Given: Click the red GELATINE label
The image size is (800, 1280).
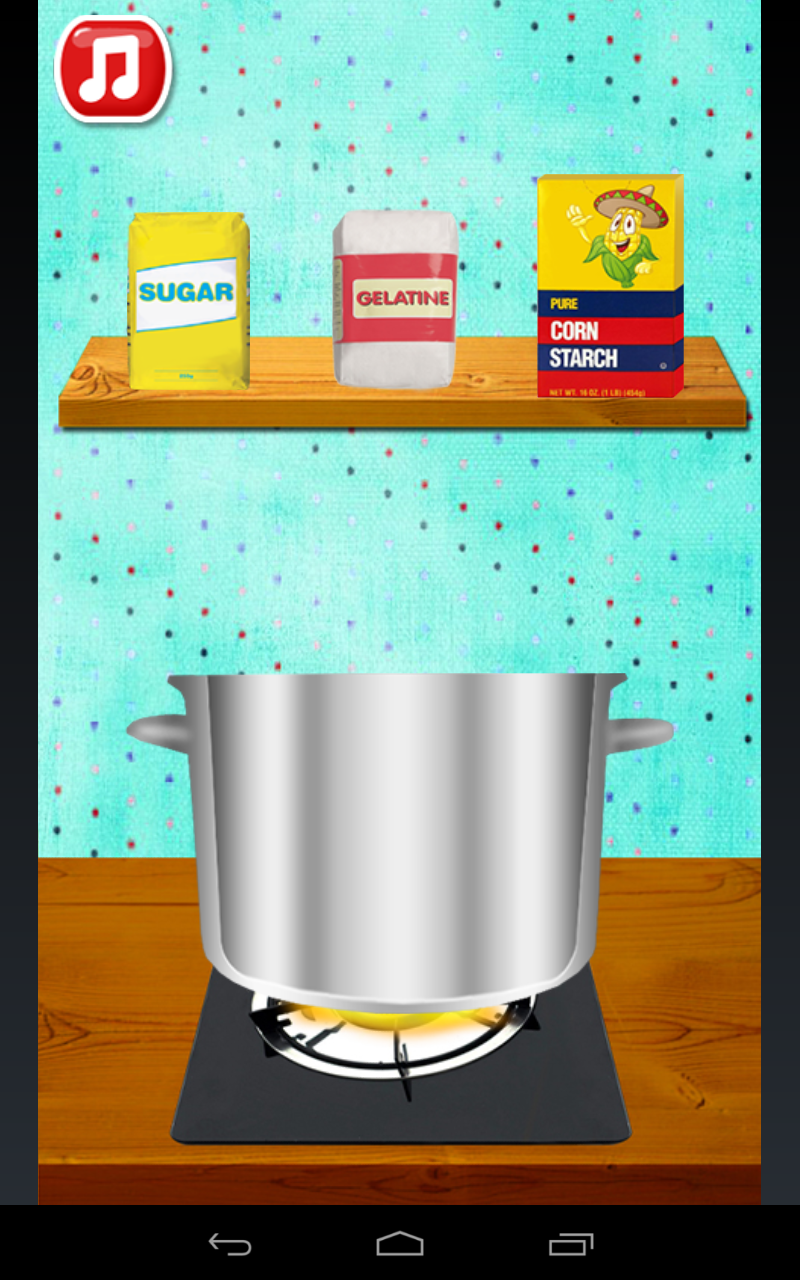Looking at the screenshot, I should coord(400,296).
